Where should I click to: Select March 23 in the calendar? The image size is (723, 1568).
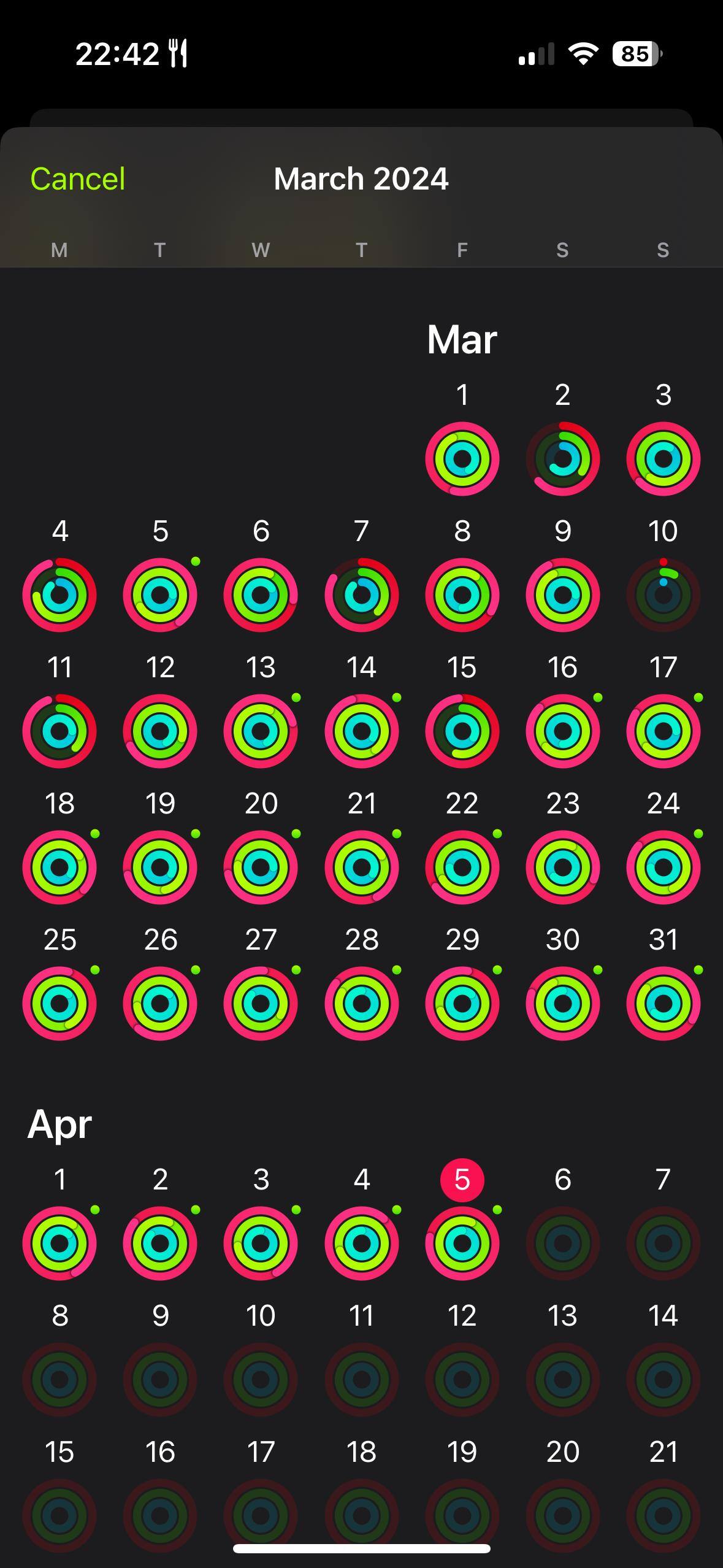tap(562, 867)
